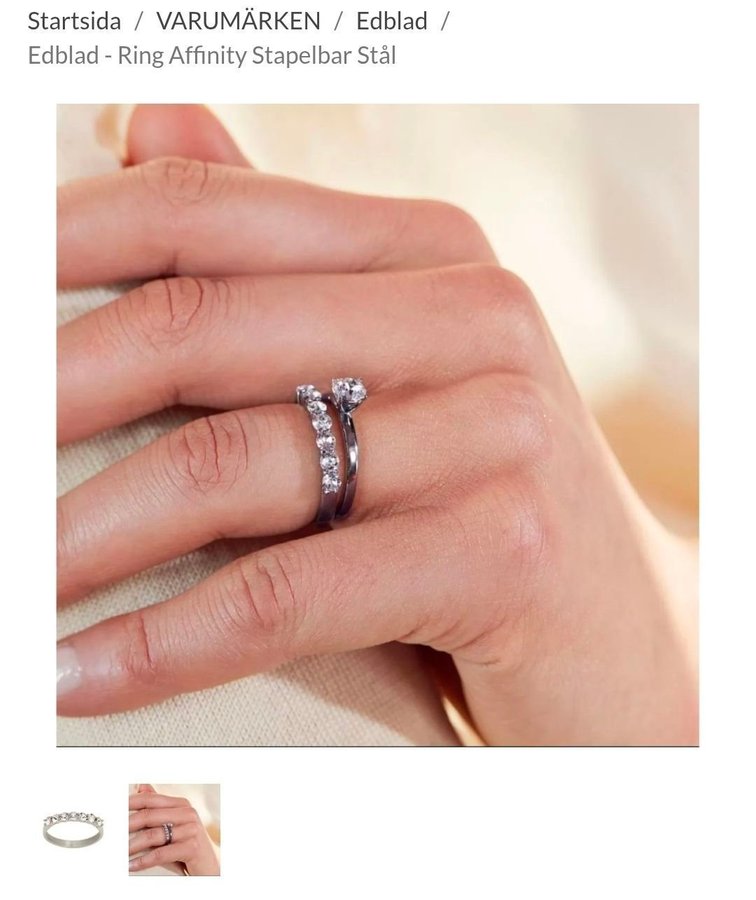Select the ring-on-hand thumbnail
This screenshot has width=756, height=900.
tap(174, 829)
